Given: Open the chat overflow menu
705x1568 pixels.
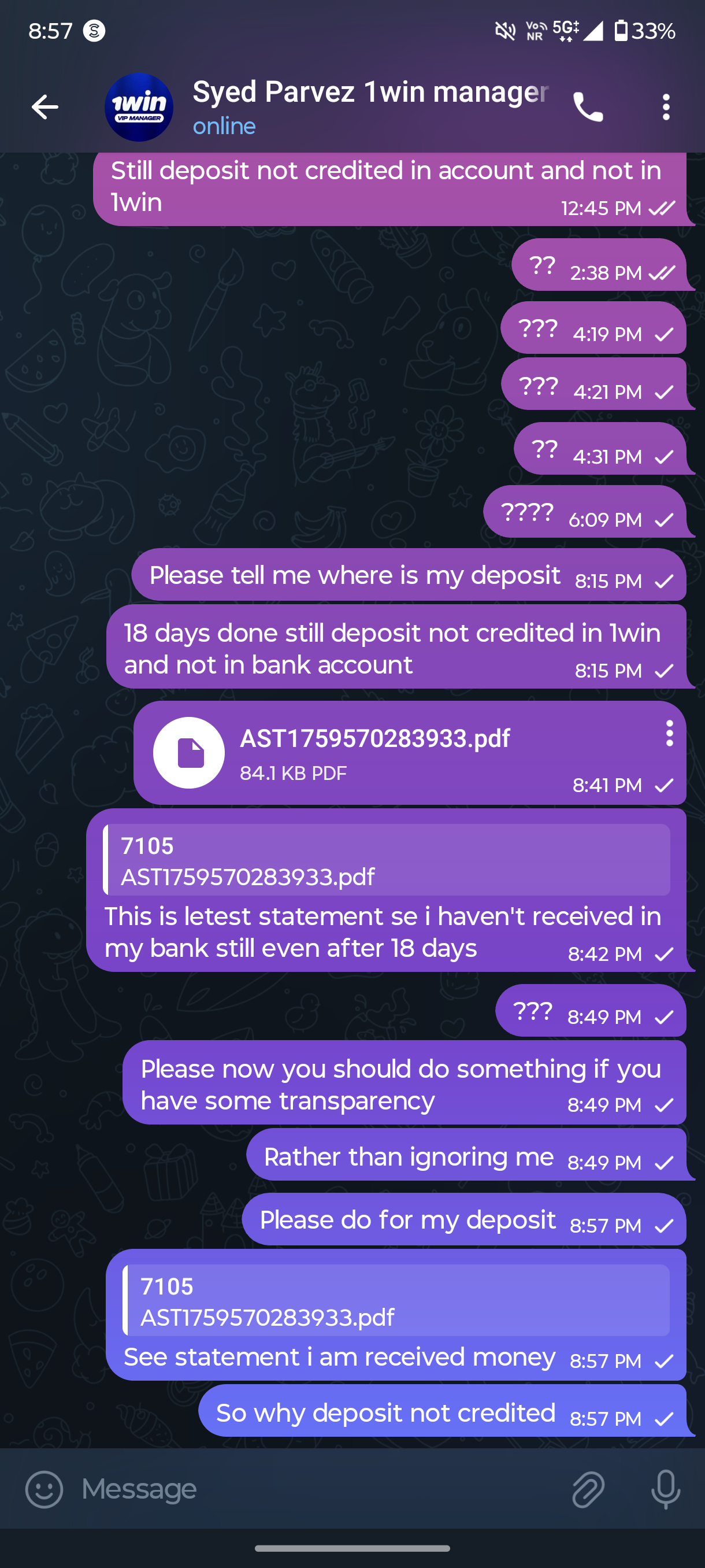Looking at the screenshot, I should pos(666,107).
